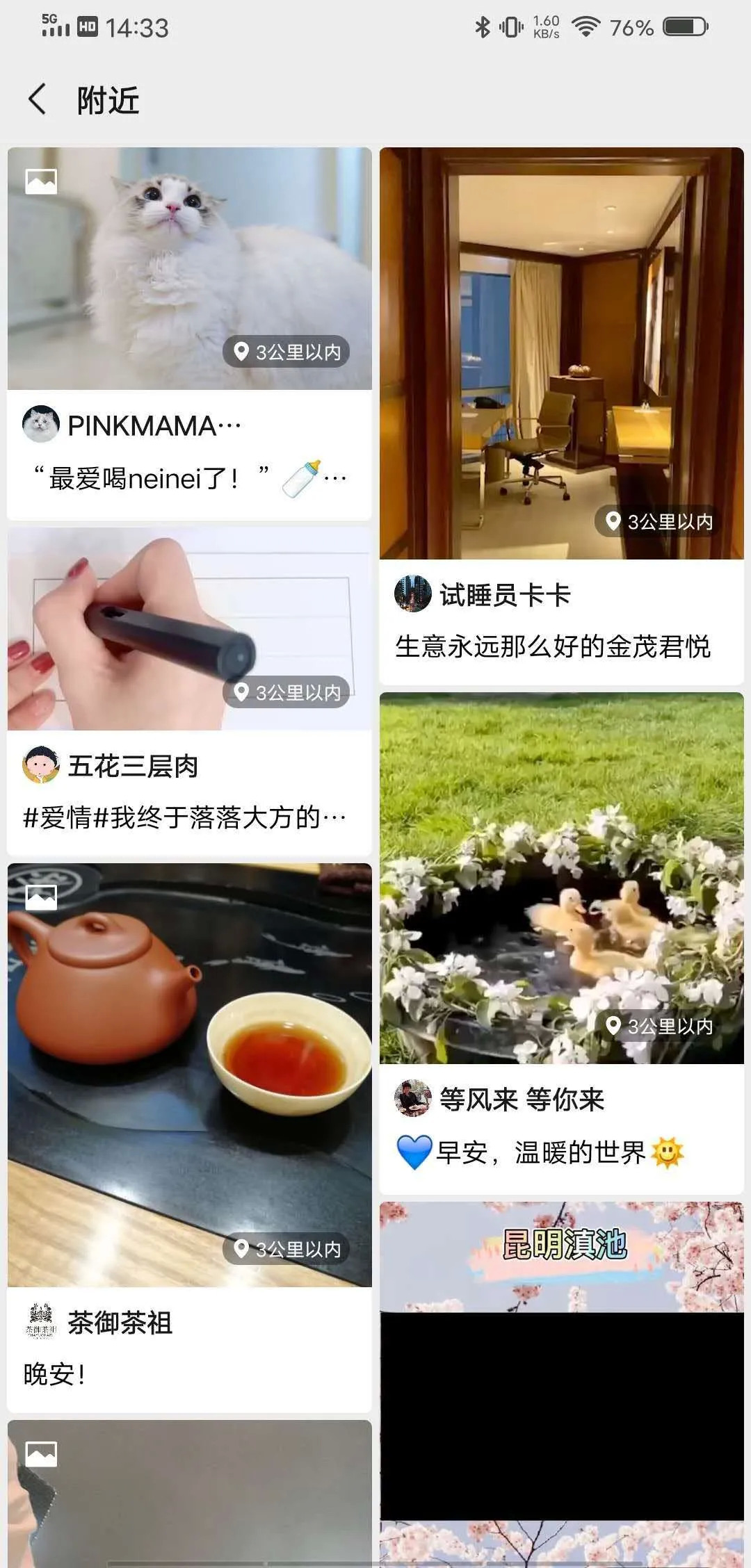Open the ducklings video by 等风来 等你来
751x1568 pixels.
point(561,878)
